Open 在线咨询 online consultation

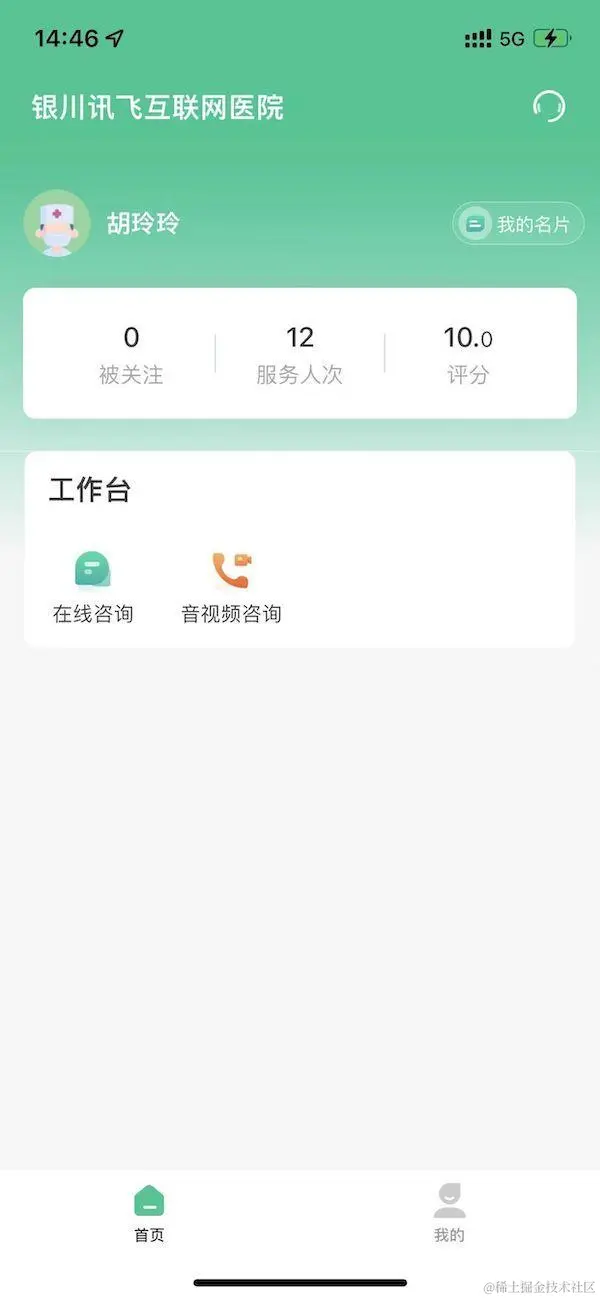click(93, 586)
